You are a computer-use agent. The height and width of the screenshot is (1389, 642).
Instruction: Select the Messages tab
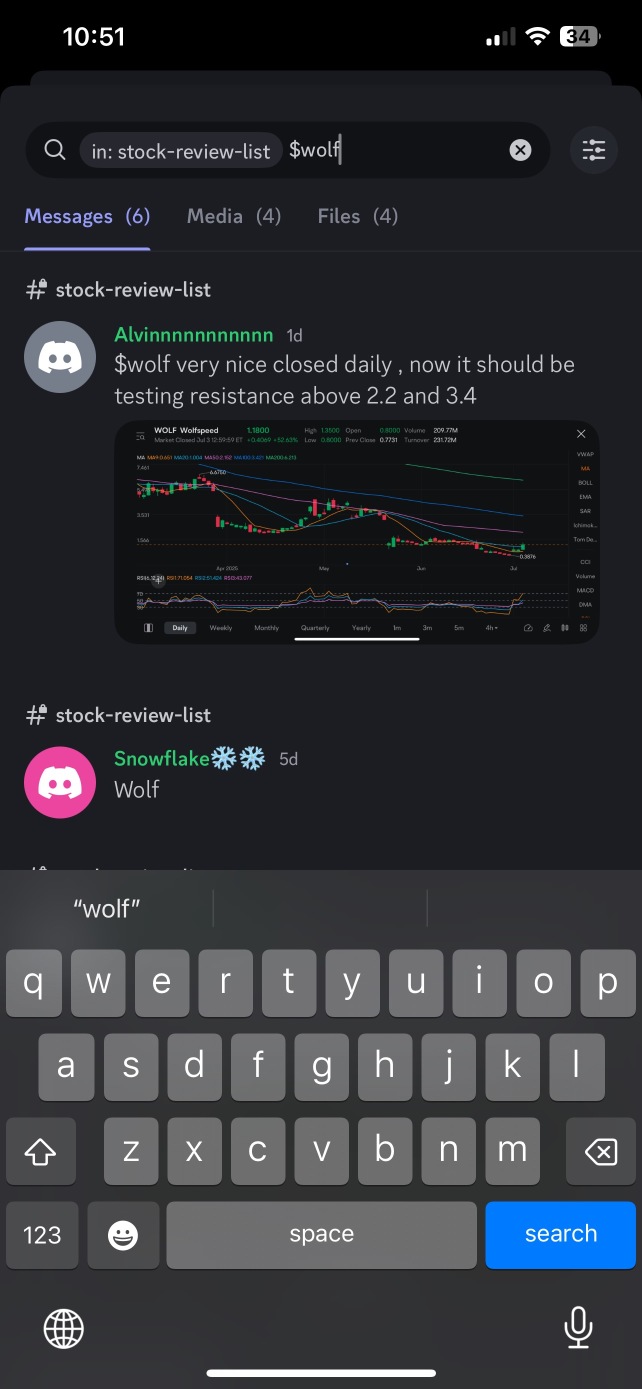pyautogui.click(x=87, y=216)
